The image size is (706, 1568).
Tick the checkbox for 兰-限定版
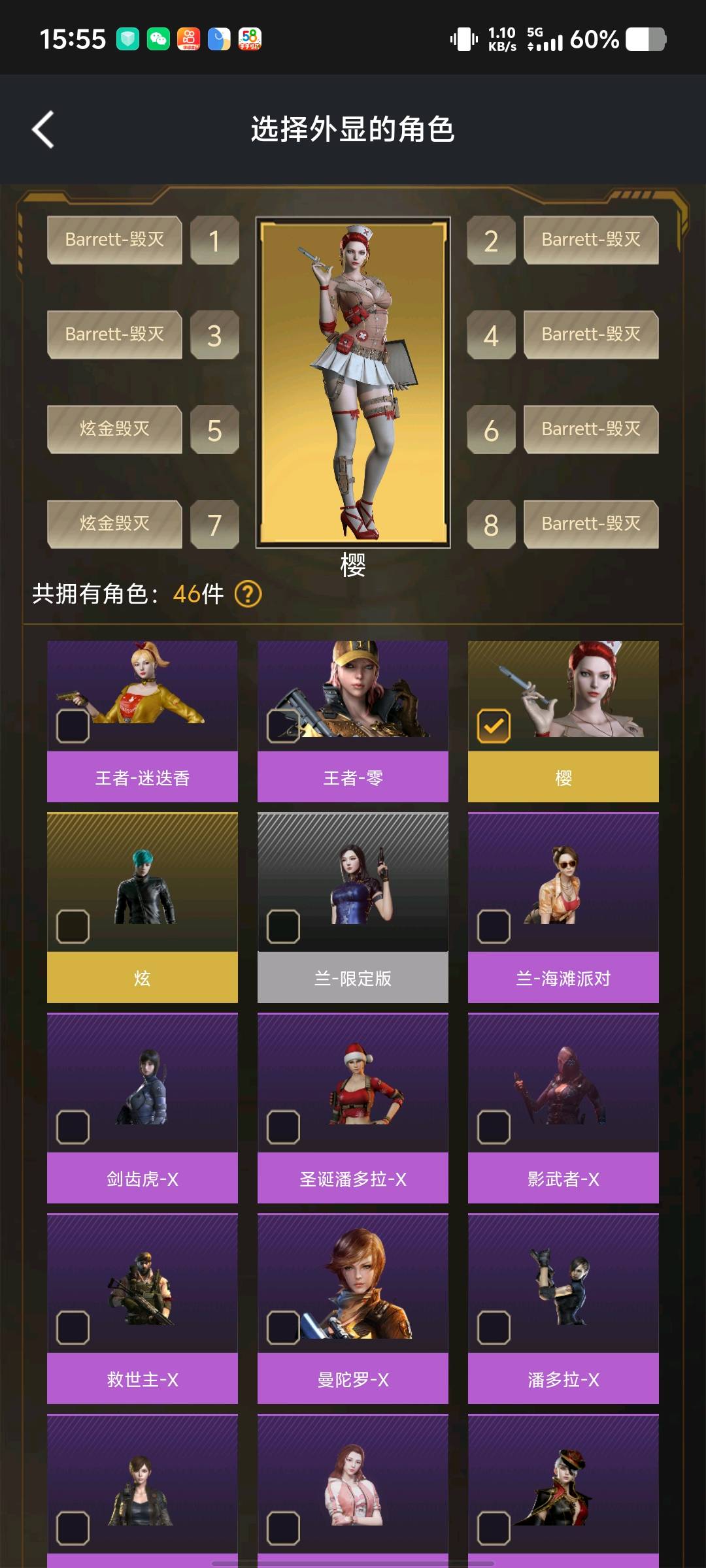pos(283,926)
